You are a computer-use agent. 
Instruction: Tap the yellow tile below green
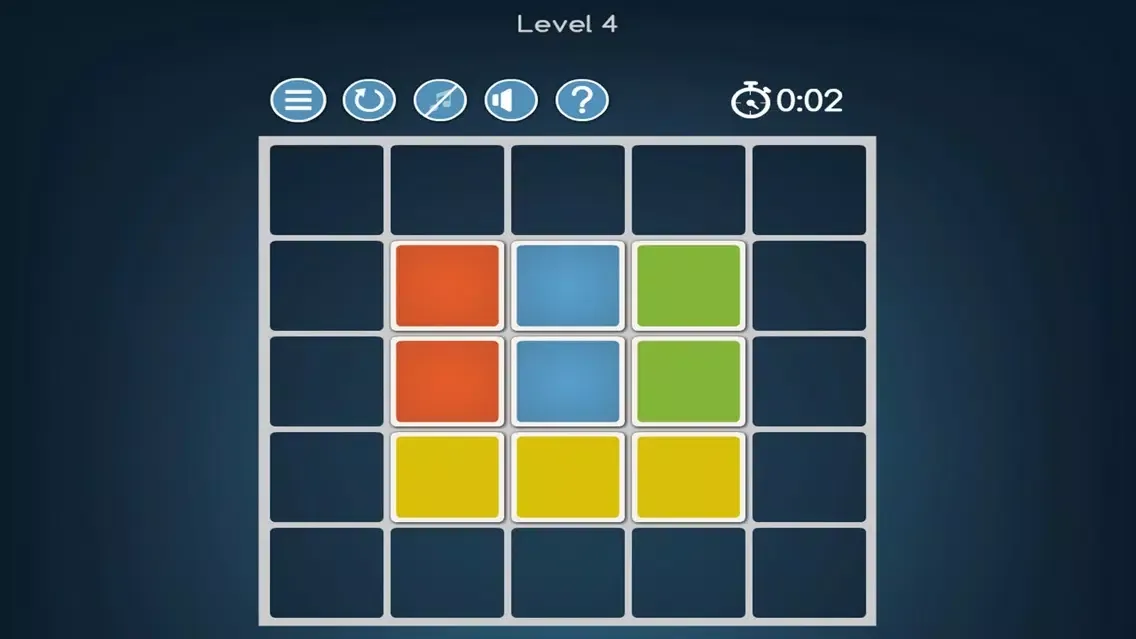click(x=689, y=476)
